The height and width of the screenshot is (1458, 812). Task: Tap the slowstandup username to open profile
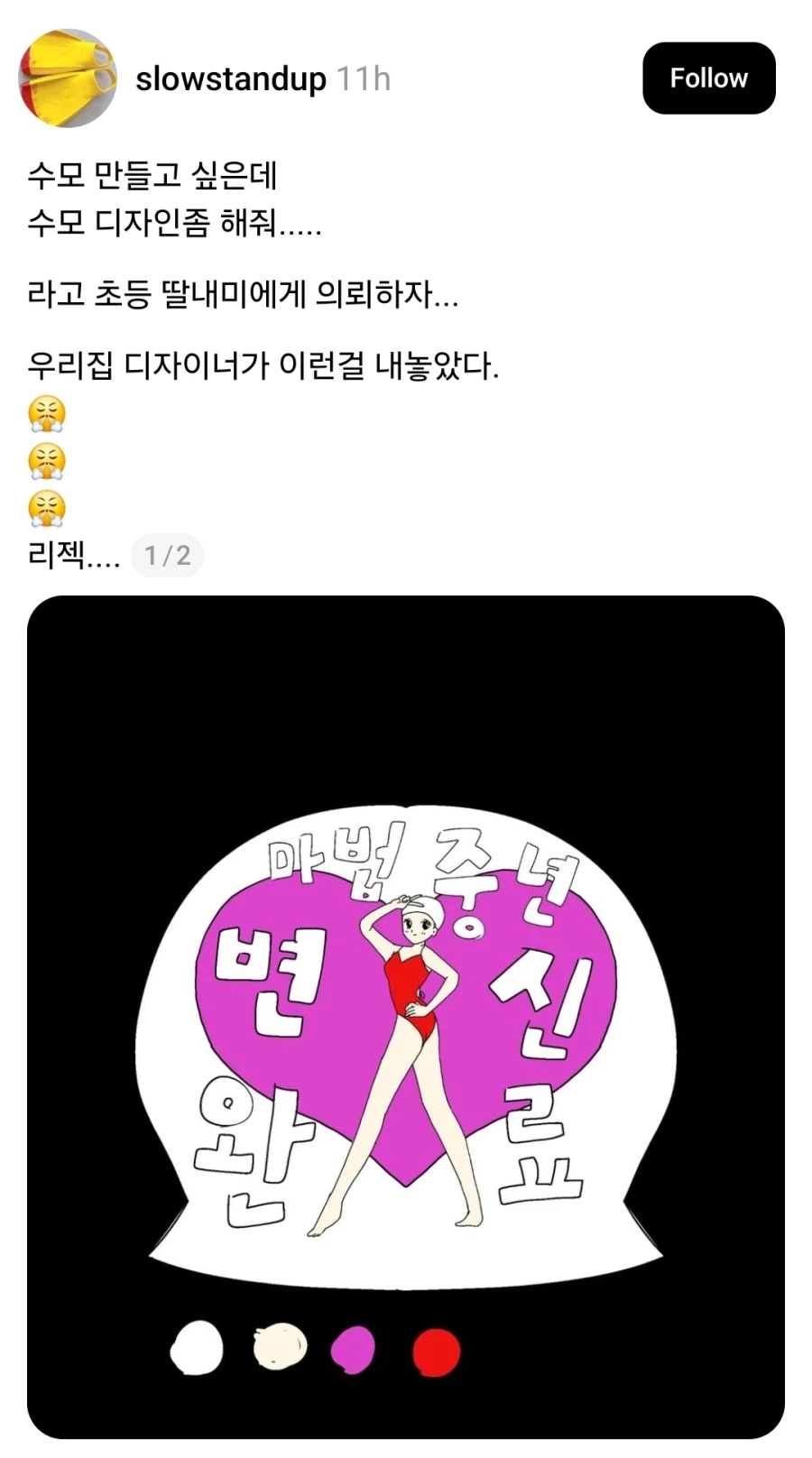click(x=230, y=78)
